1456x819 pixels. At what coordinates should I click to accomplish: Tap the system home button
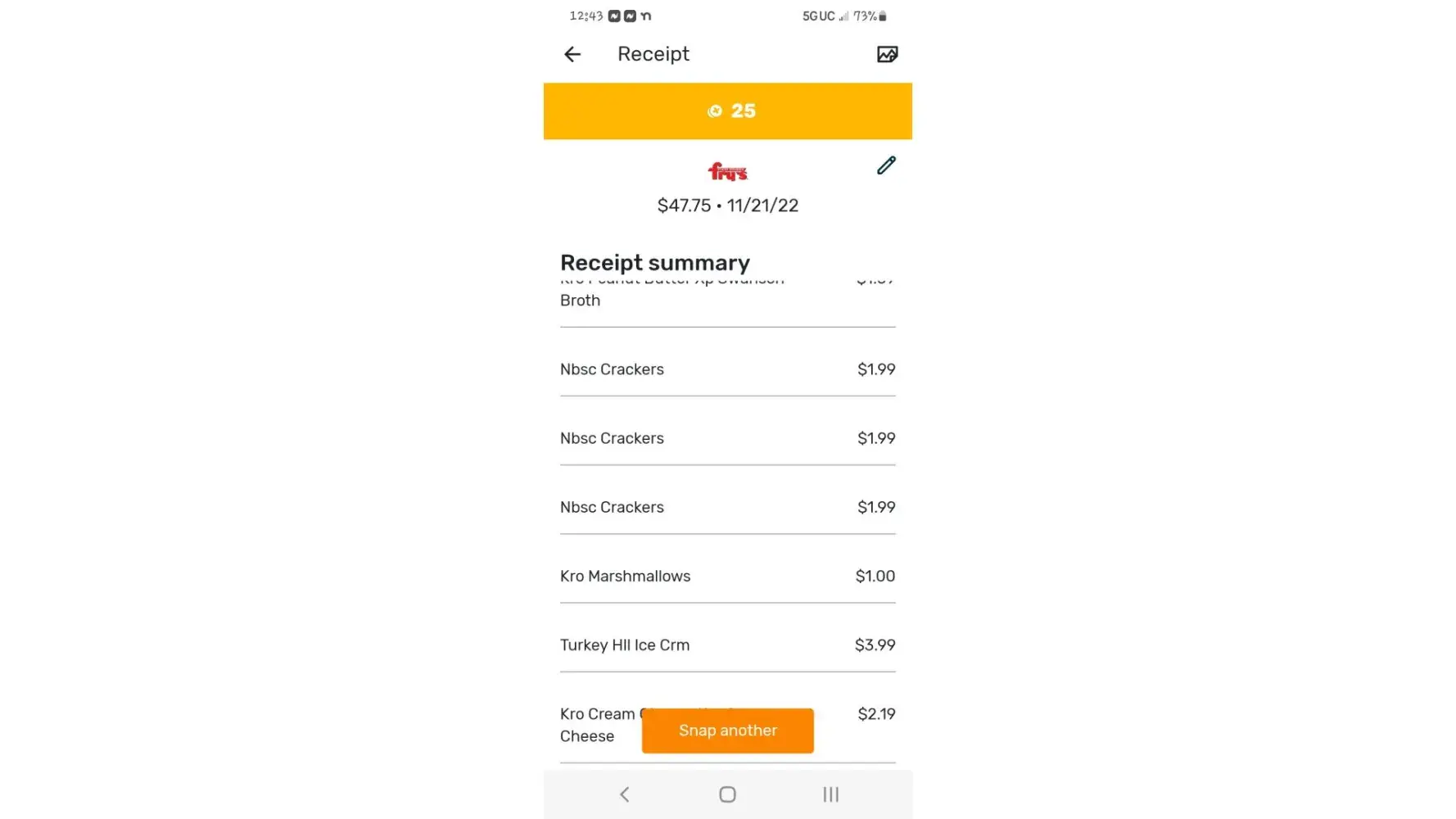tap(727, 794)
